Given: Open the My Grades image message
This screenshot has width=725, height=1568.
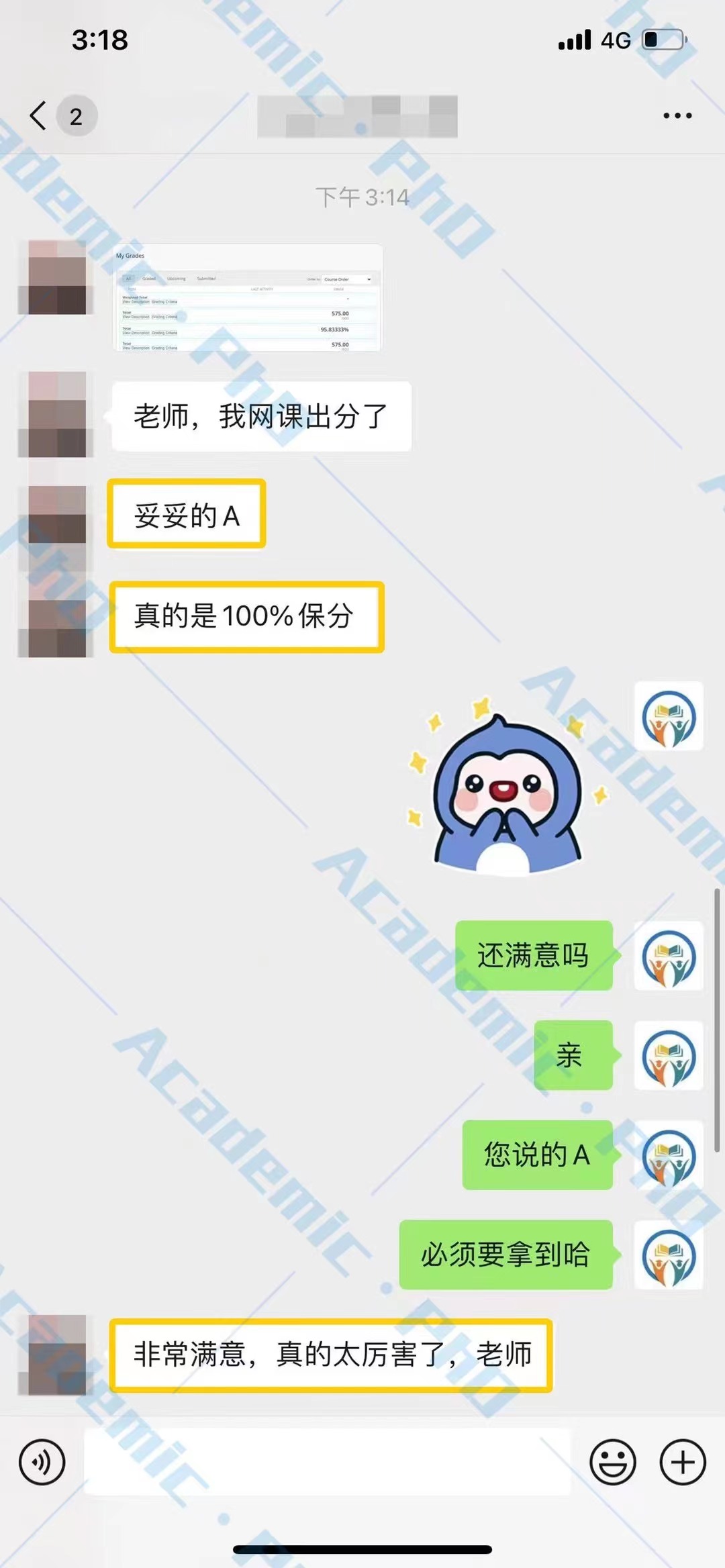Looking at the screenshot, I should tap(247, 298).
